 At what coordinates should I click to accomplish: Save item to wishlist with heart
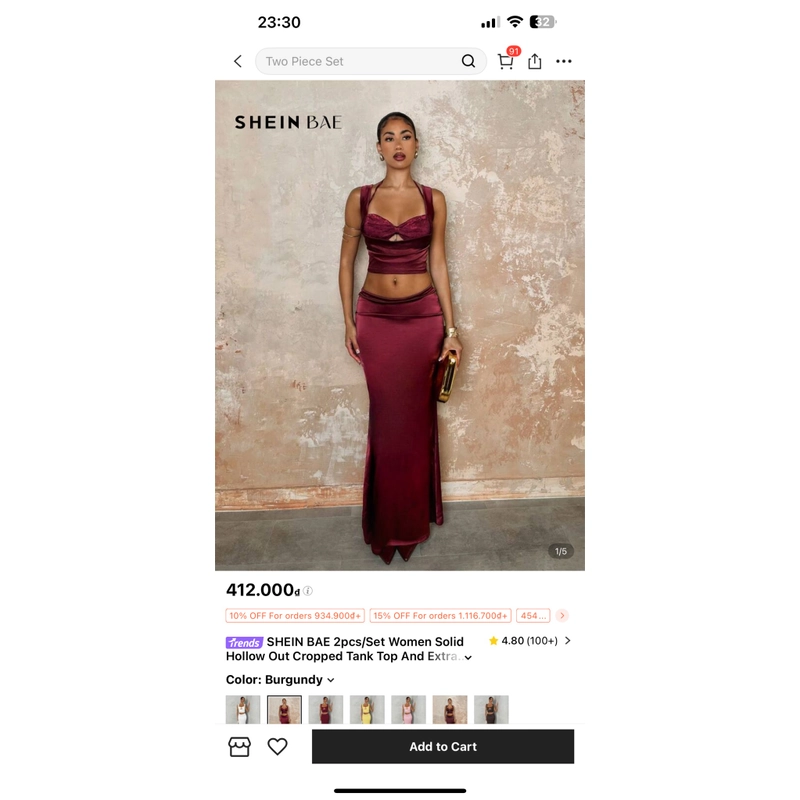pyautogui.click(x=278, y=746)
